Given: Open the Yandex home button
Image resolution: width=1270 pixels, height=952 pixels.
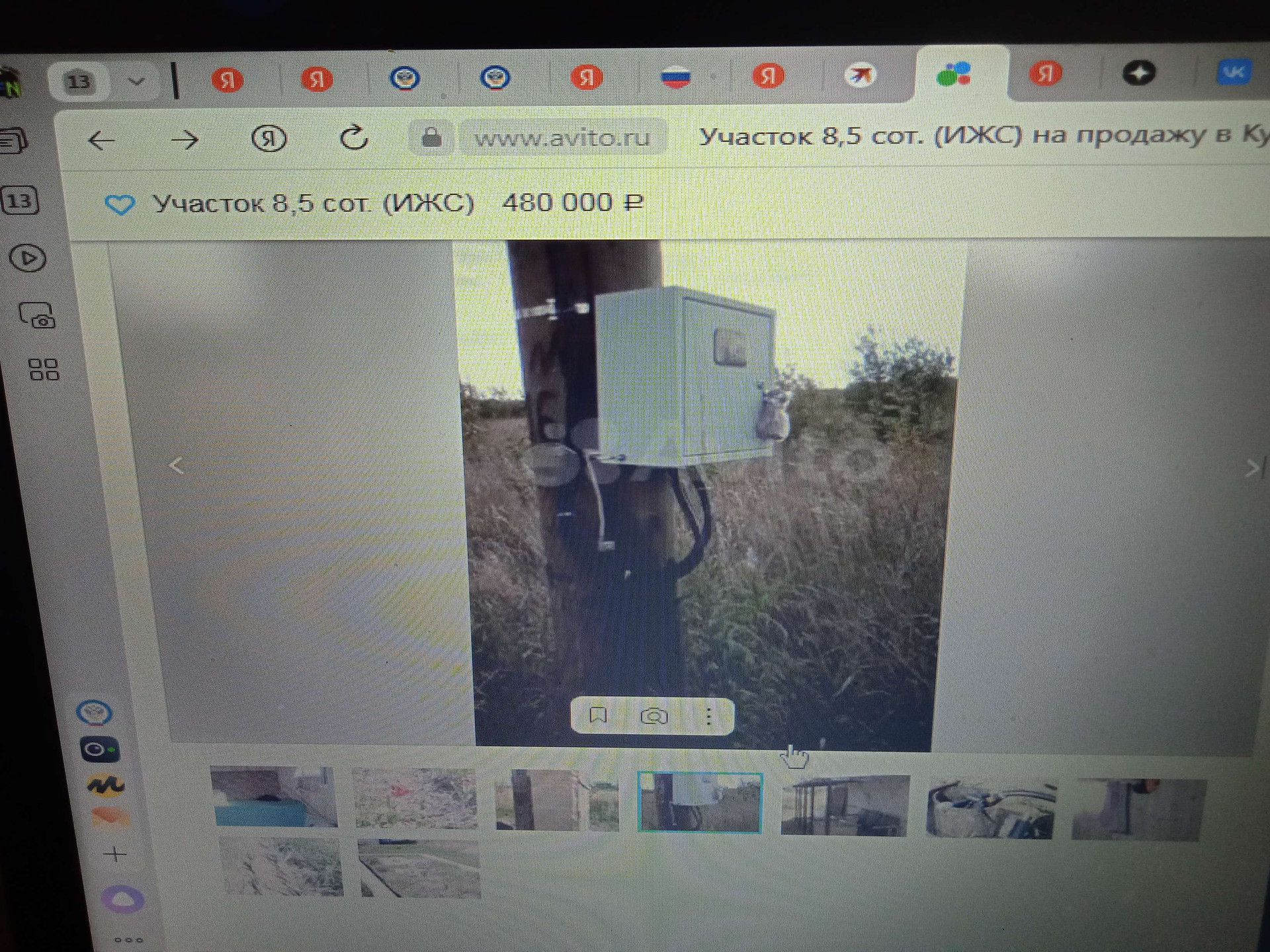Looking at the screenshot, I should [x=269, y=139].
